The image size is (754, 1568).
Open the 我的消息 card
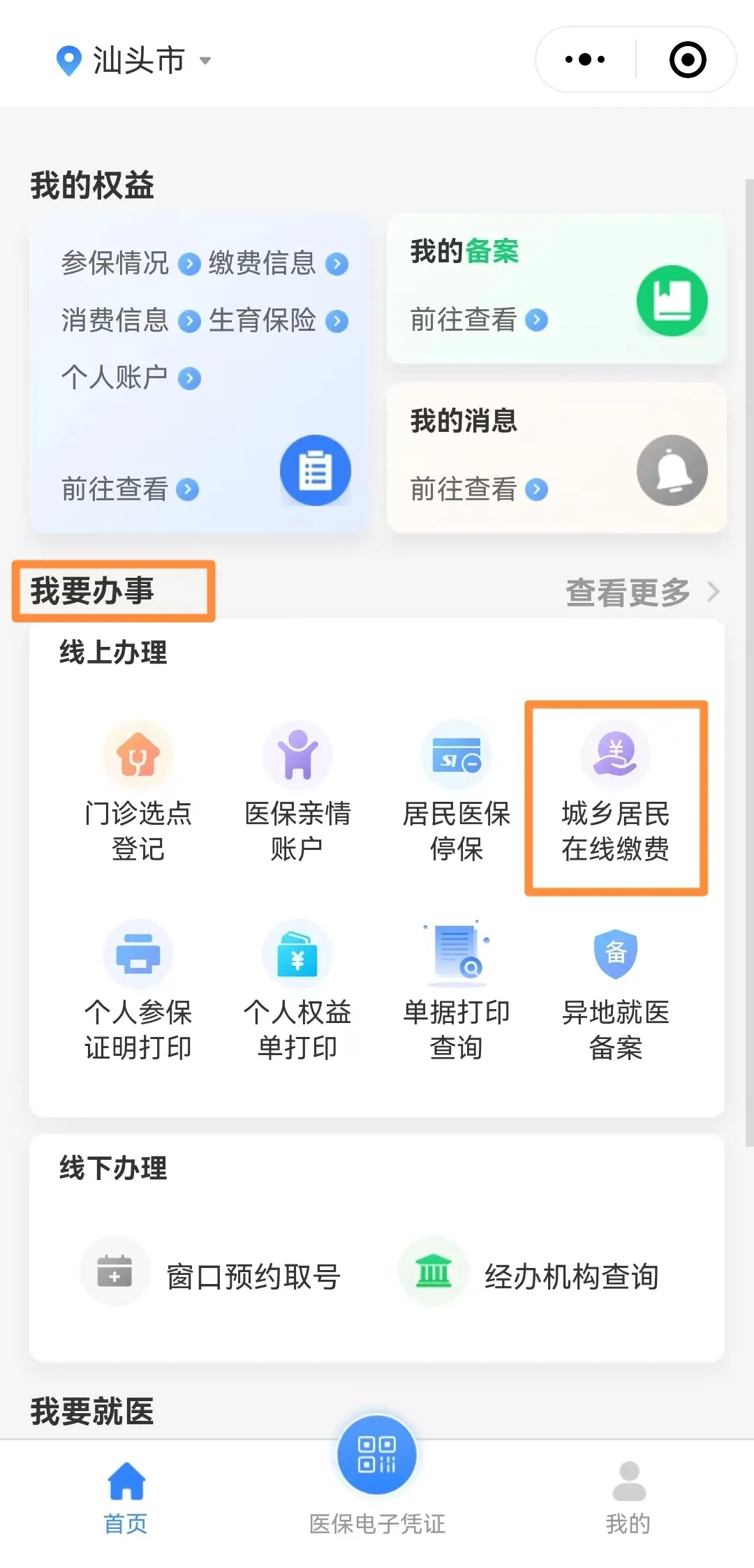click(x=556, y=458)
